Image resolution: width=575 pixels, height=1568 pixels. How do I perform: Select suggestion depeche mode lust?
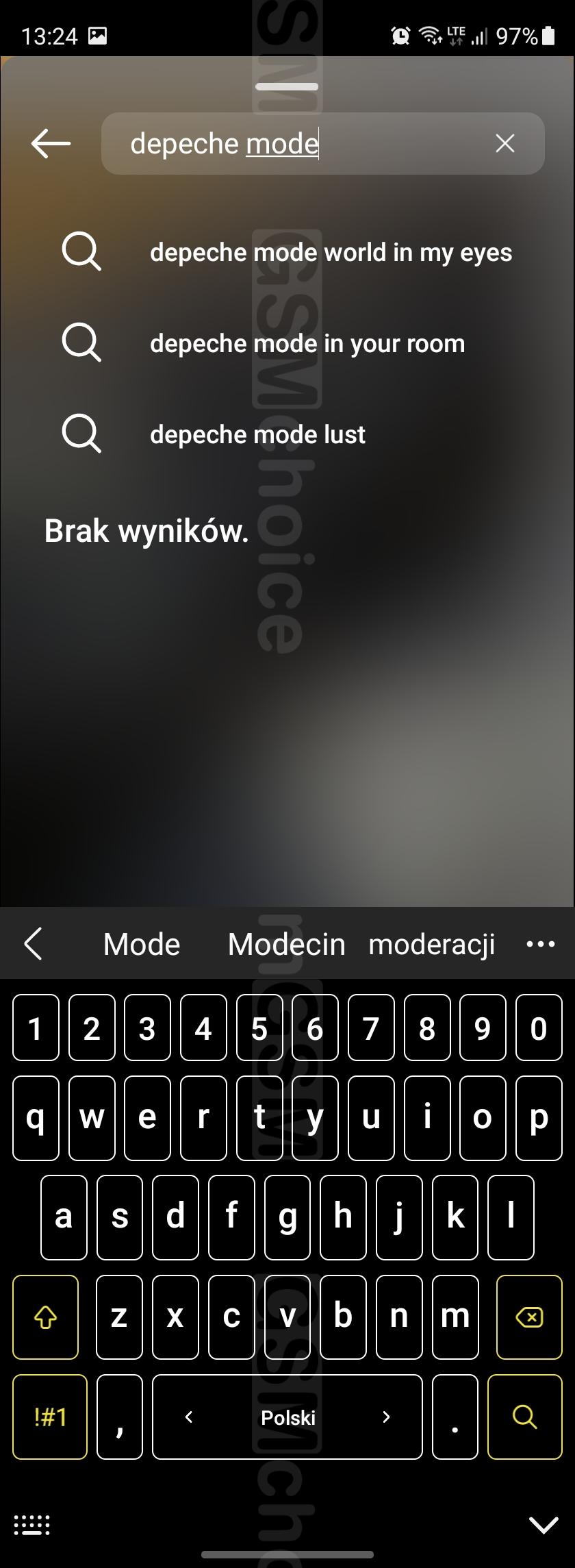(x=257, y=435)
